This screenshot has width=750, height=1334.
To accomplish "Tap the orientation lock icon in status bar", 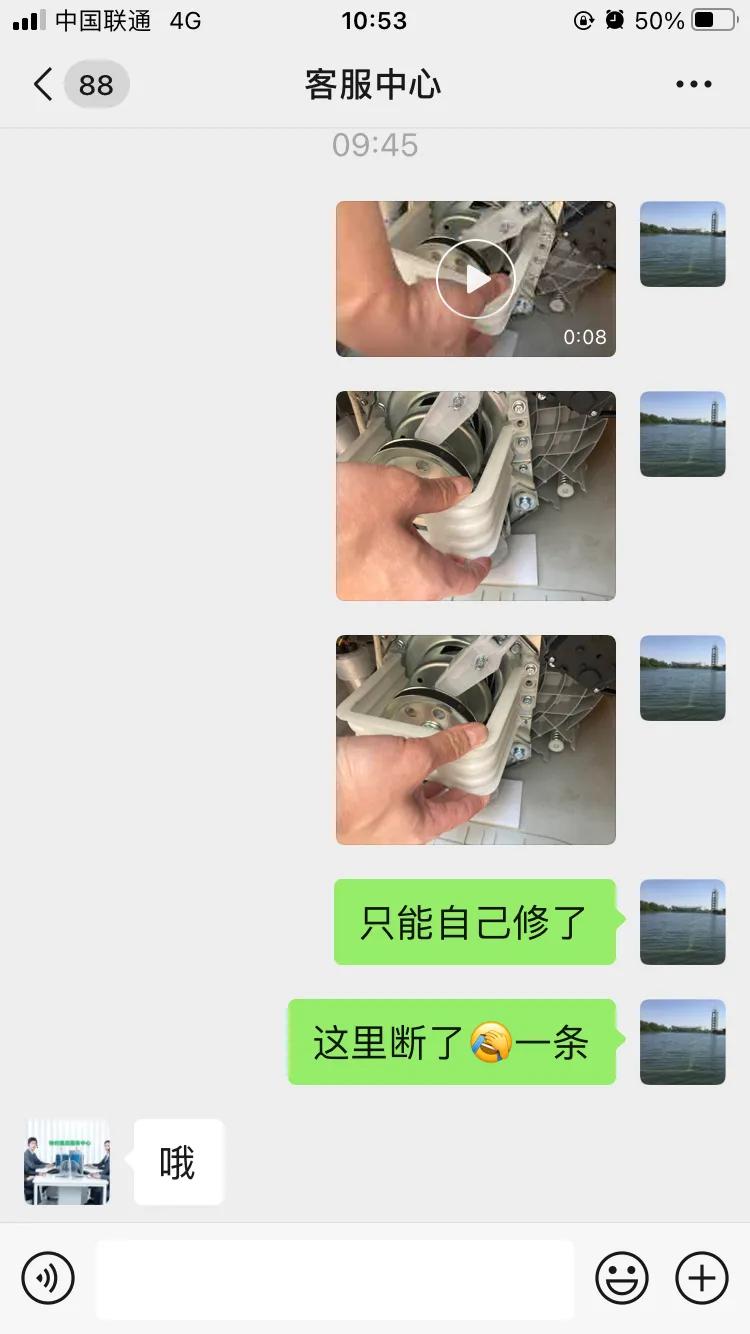I will click(x=583, y=19).
